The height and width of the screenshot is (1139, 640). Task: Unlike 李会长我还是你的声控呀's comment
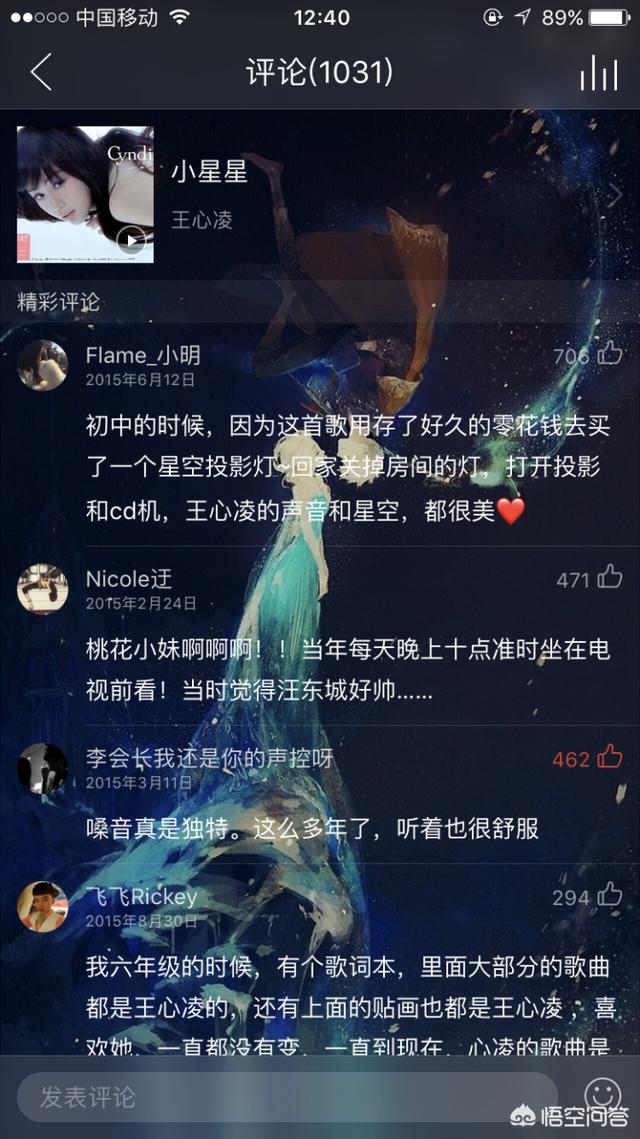pyautogui.click(x=609, y=757)
